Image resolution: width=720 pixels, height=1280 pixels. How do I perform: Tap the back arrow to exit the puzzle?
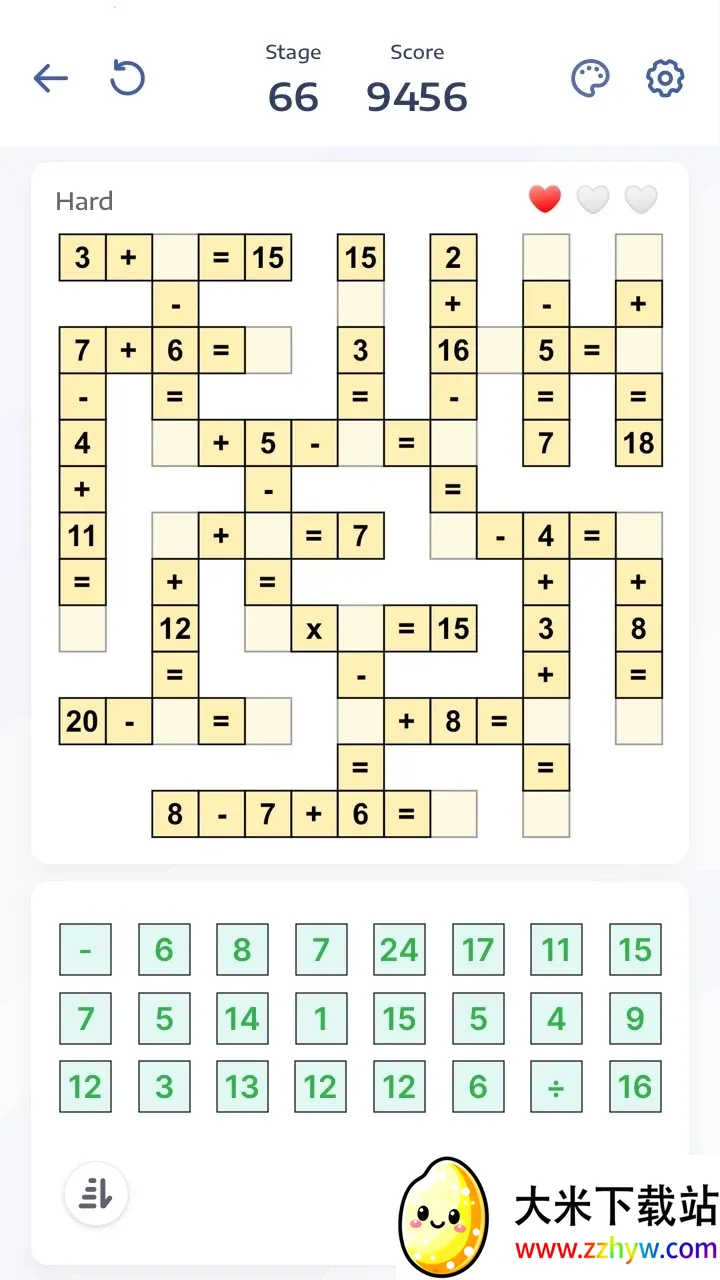[x=51, y=79]
